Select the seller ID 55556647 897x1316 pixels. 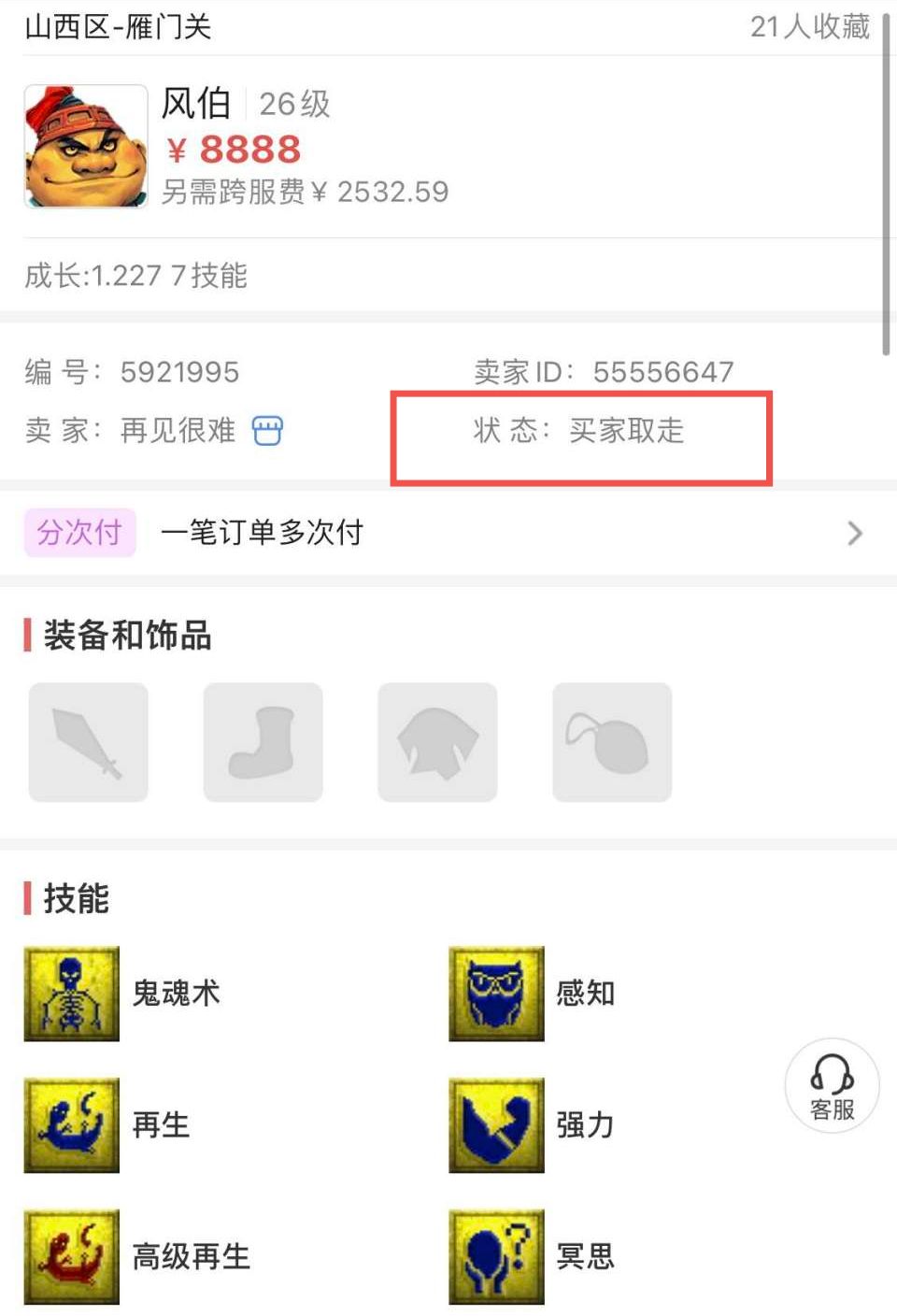(663, 371)
